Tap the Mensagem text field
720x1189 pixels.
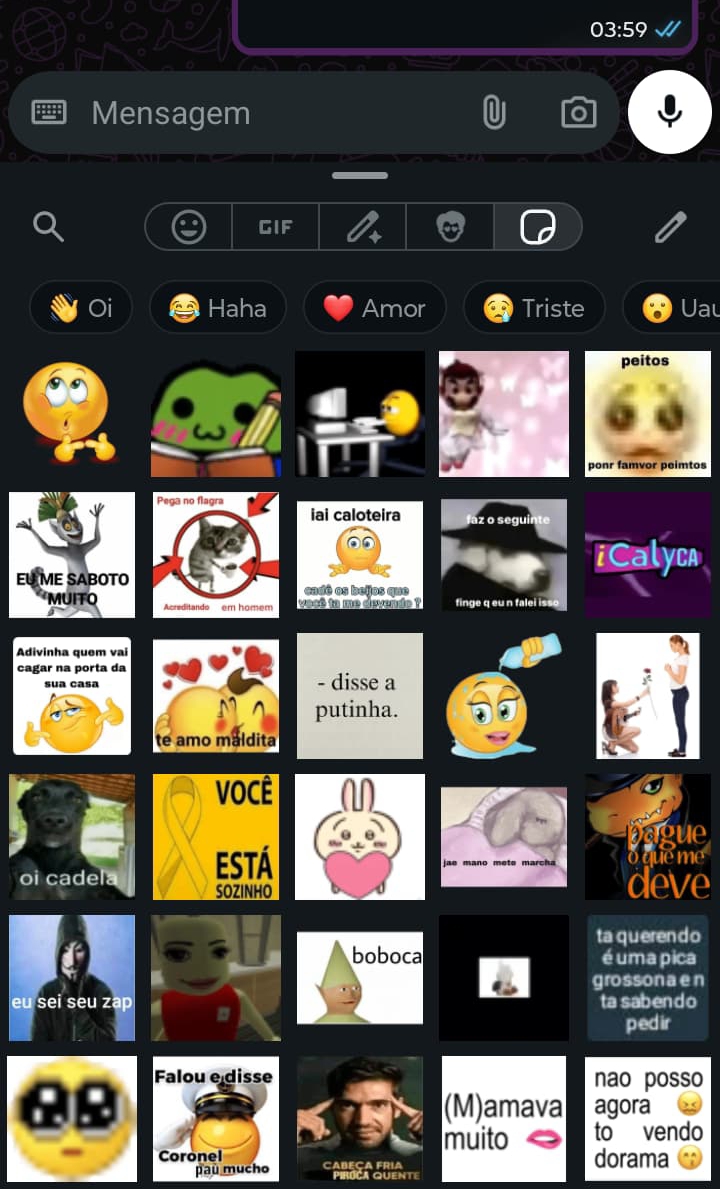pyautogui.click(x=270, y=113)
